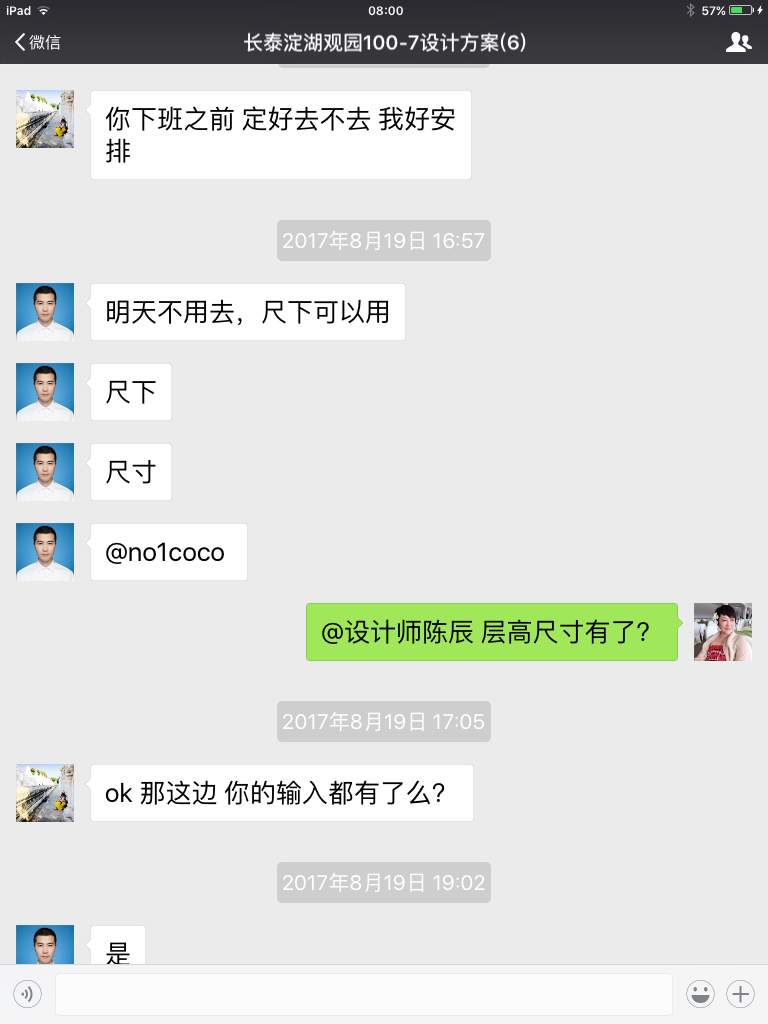This screenshot has width=768, height=1024.
Task: Tap the avatar beside @no1coco message
Action: click(45, 552)
